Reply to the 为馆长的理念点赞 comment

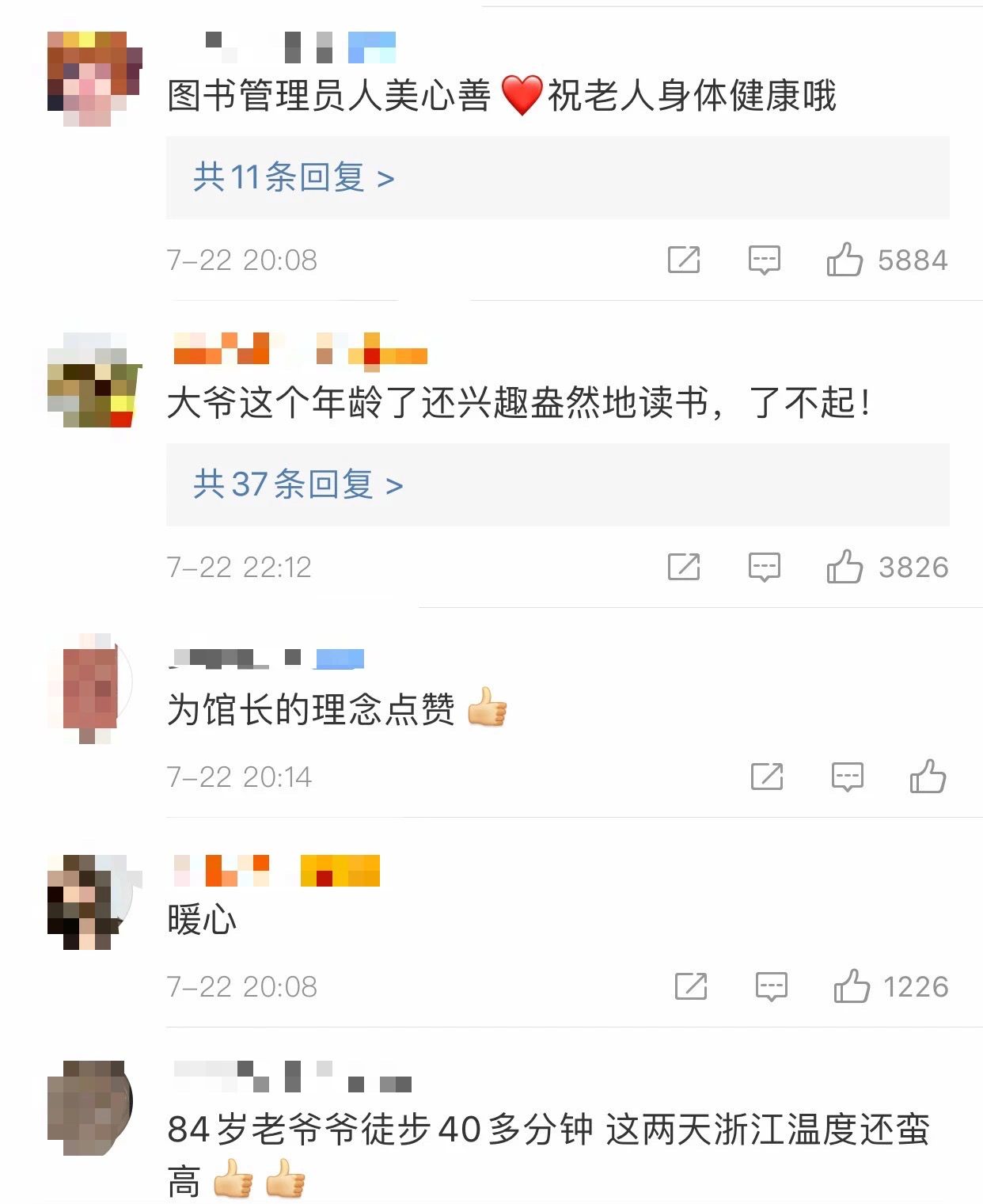(847, 777)
